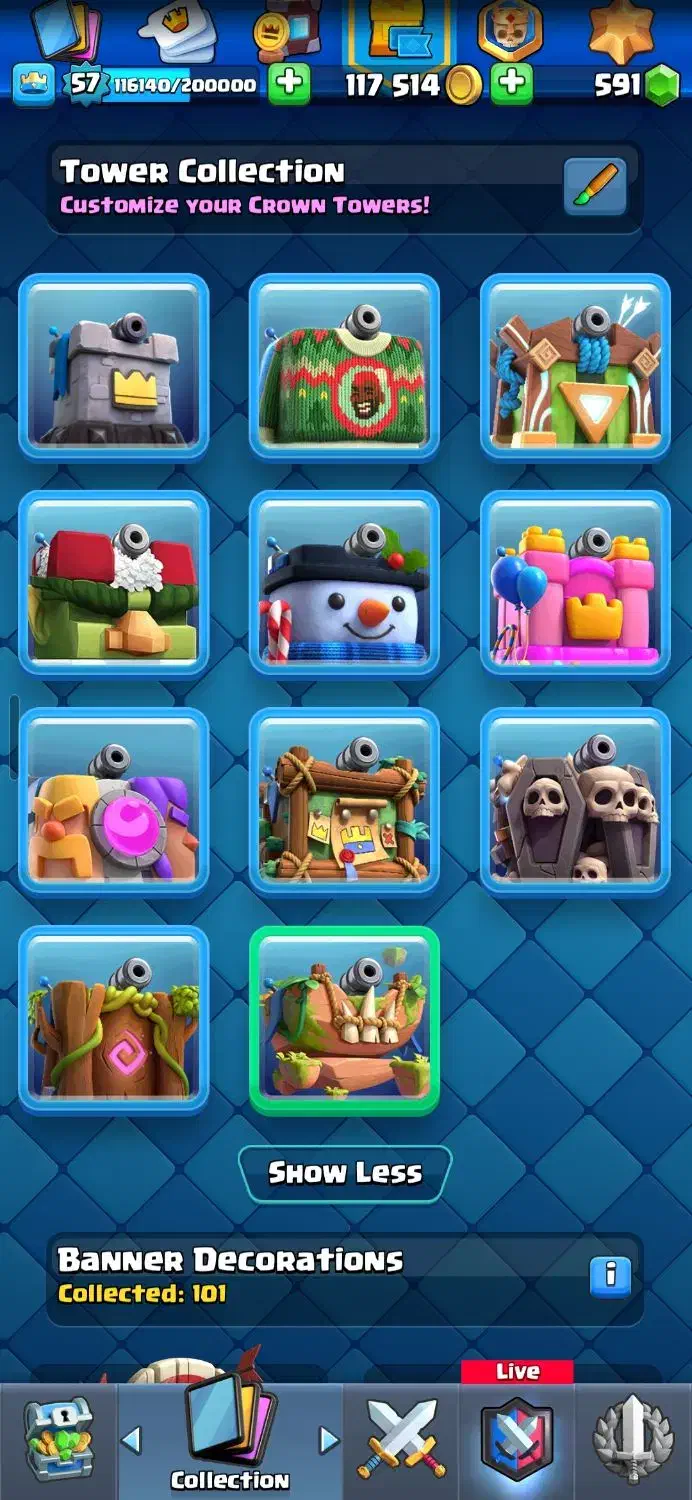Select the default stone King tower skin
692x1500 pixels.
[x=114, y=367]
